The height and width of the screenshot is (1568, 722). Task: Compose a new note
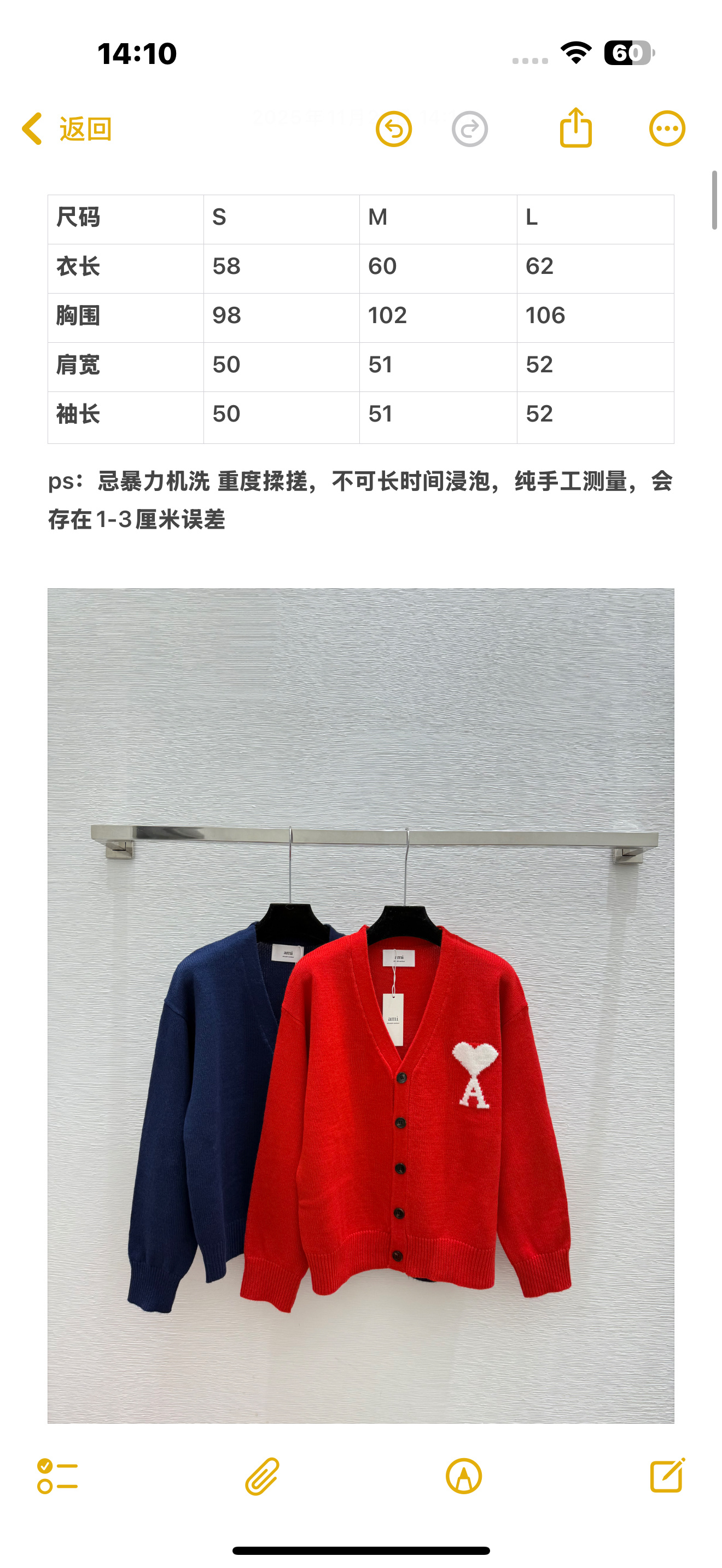(667, 1476)
